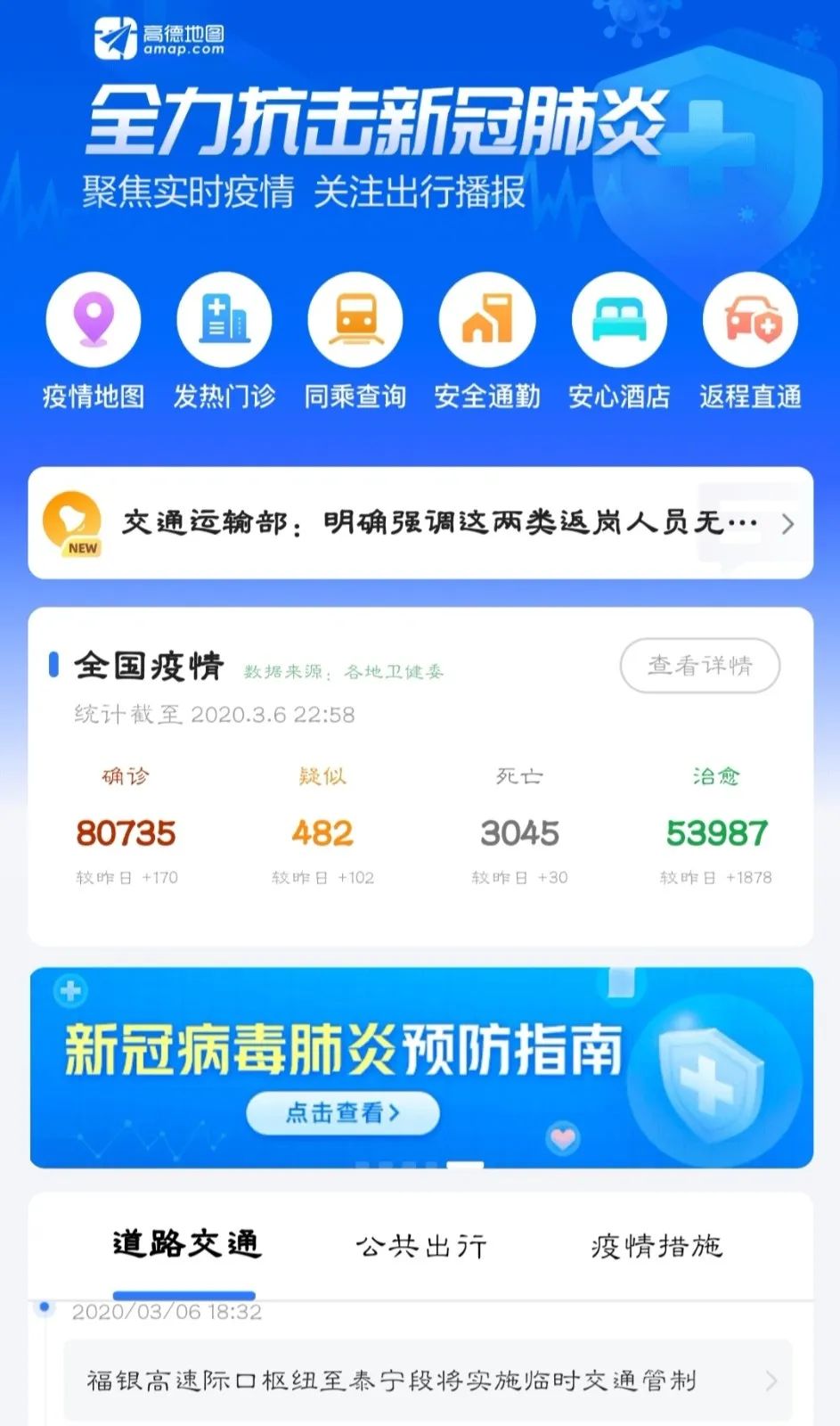Open the 福银高速 traffic control notice
The width and height of the screenshot is (840, 1426).
tap(428, 1381)
